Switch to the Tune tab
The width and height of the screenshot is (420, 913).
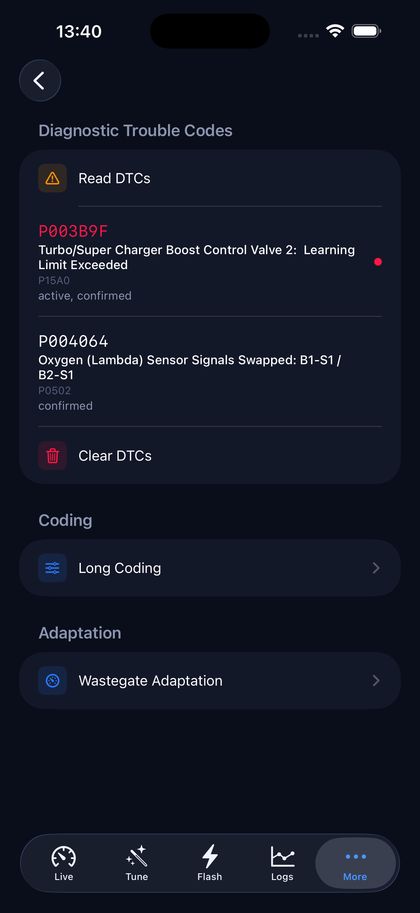click(x=137, y=864)
